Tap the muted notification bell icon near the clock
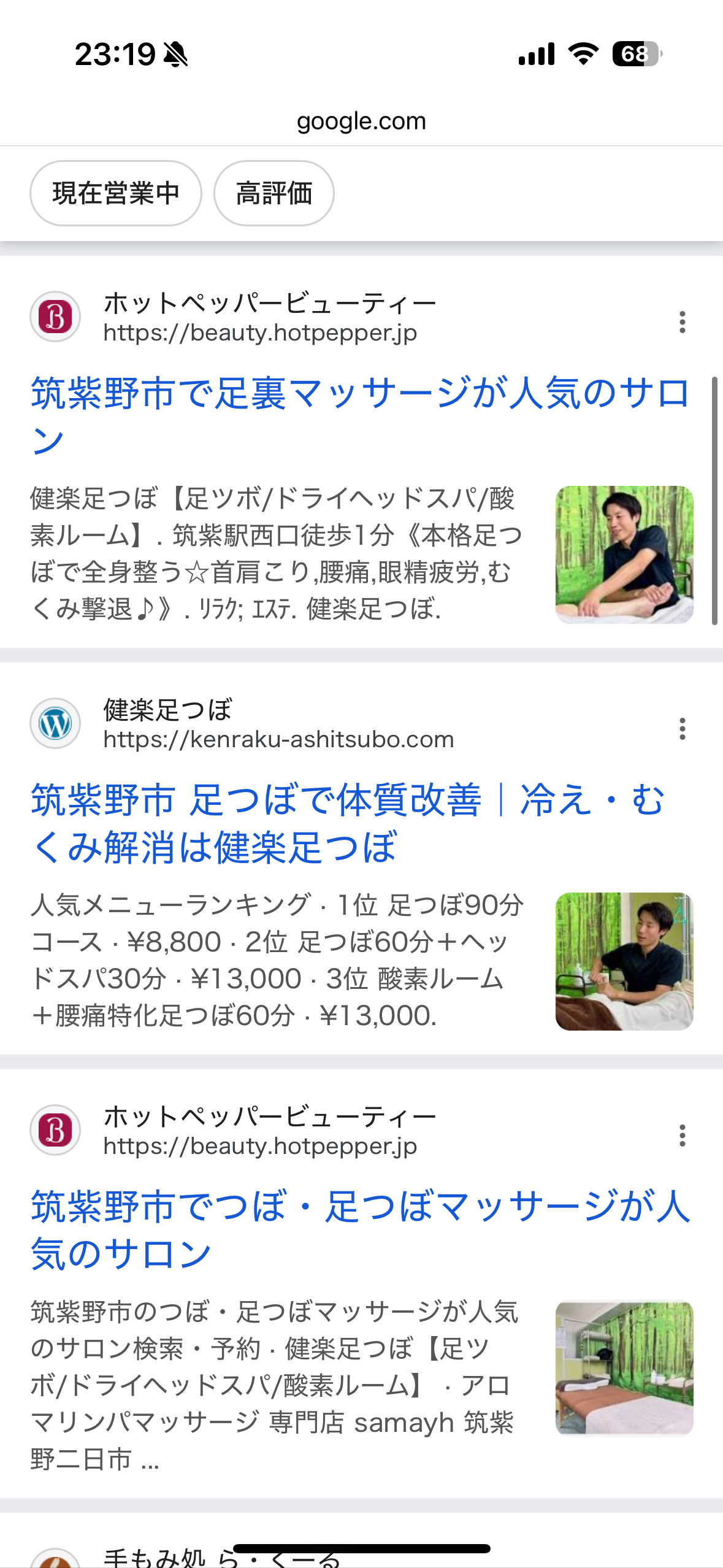This screenshot has width=723, height=1568. [175, 55]
